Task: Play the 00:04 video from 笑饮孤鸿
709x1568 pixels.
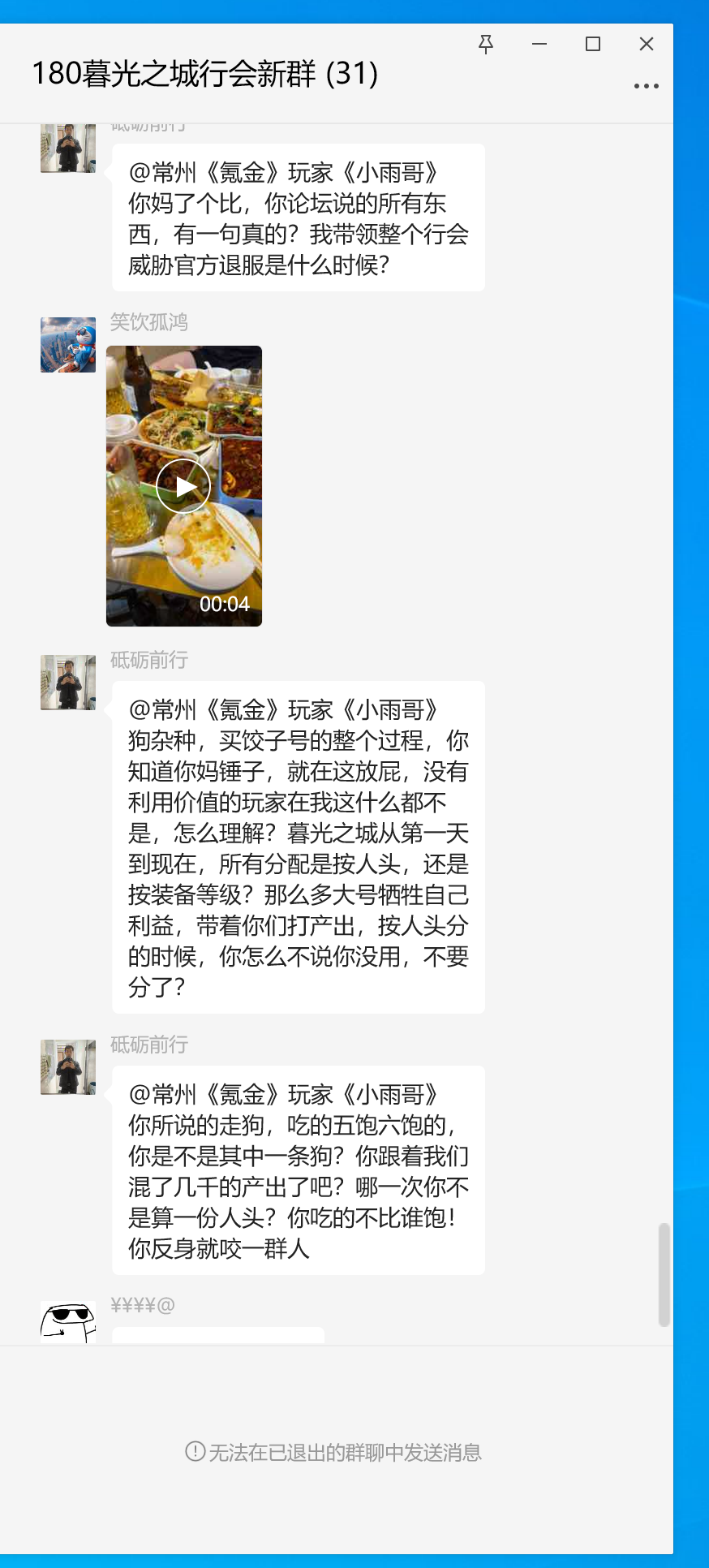Action: pyautogui.click(x=183, y=486)
